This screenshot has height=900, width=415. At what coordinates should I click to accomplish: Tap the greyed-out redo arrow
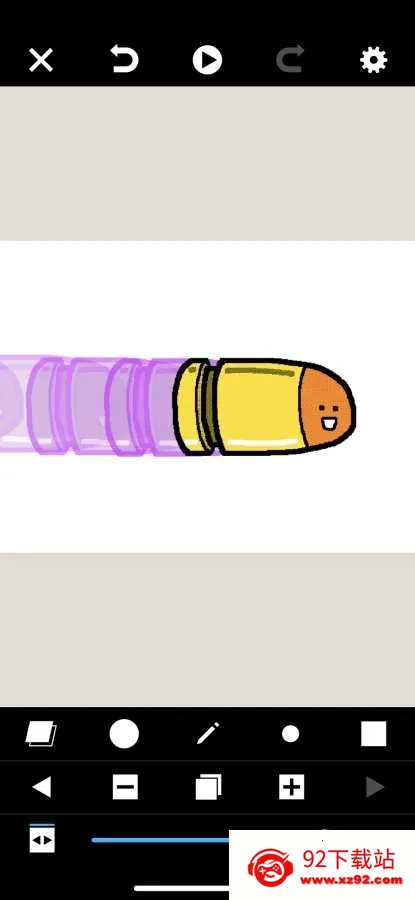point(290,60)
